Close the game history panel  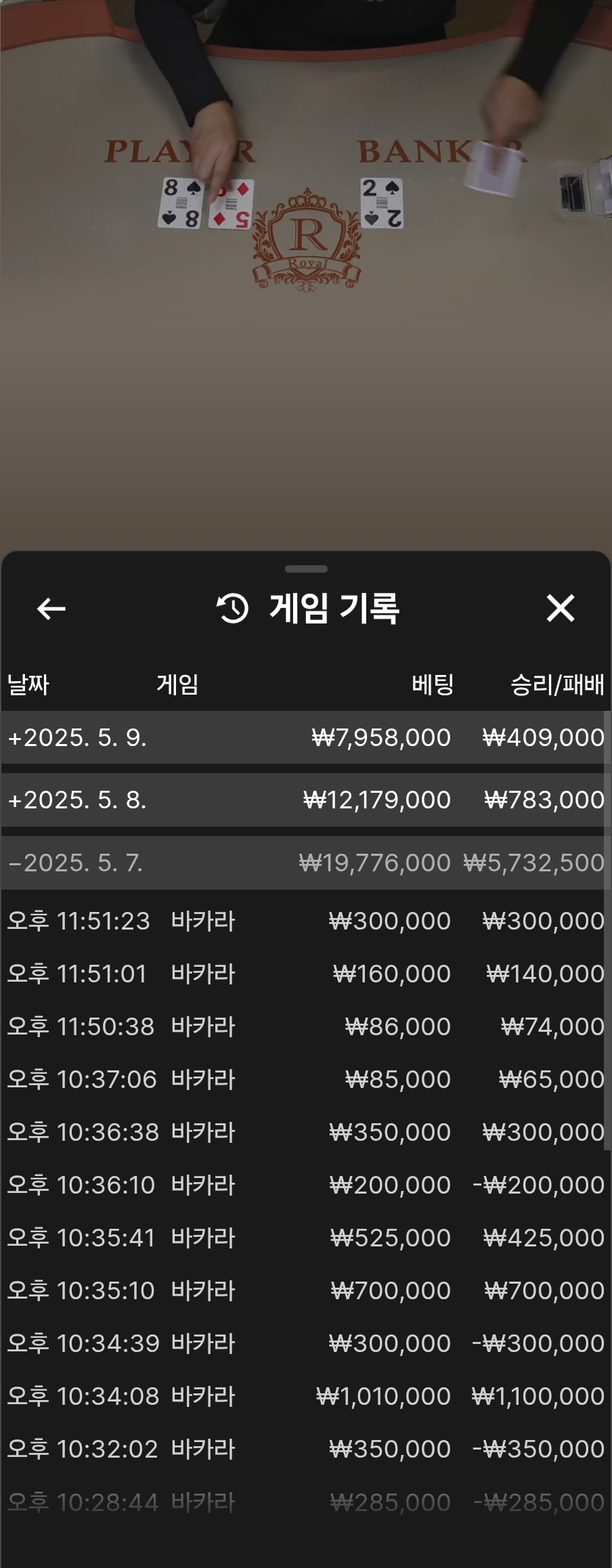pyautogui.click(x=560, y=608)
